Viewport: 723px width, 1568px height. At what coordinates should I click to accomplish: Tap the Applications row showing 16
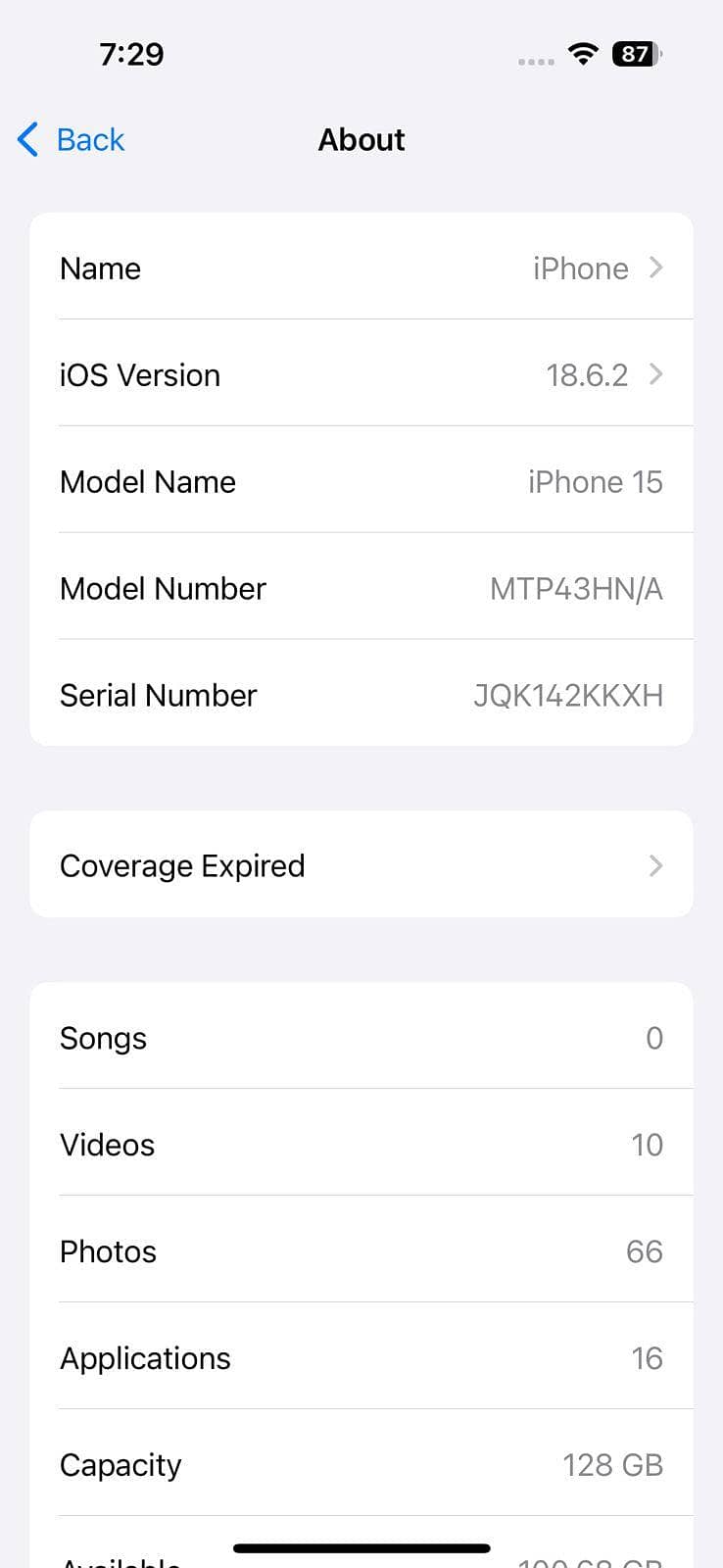pyautogui.click(x=361, y=1357)
